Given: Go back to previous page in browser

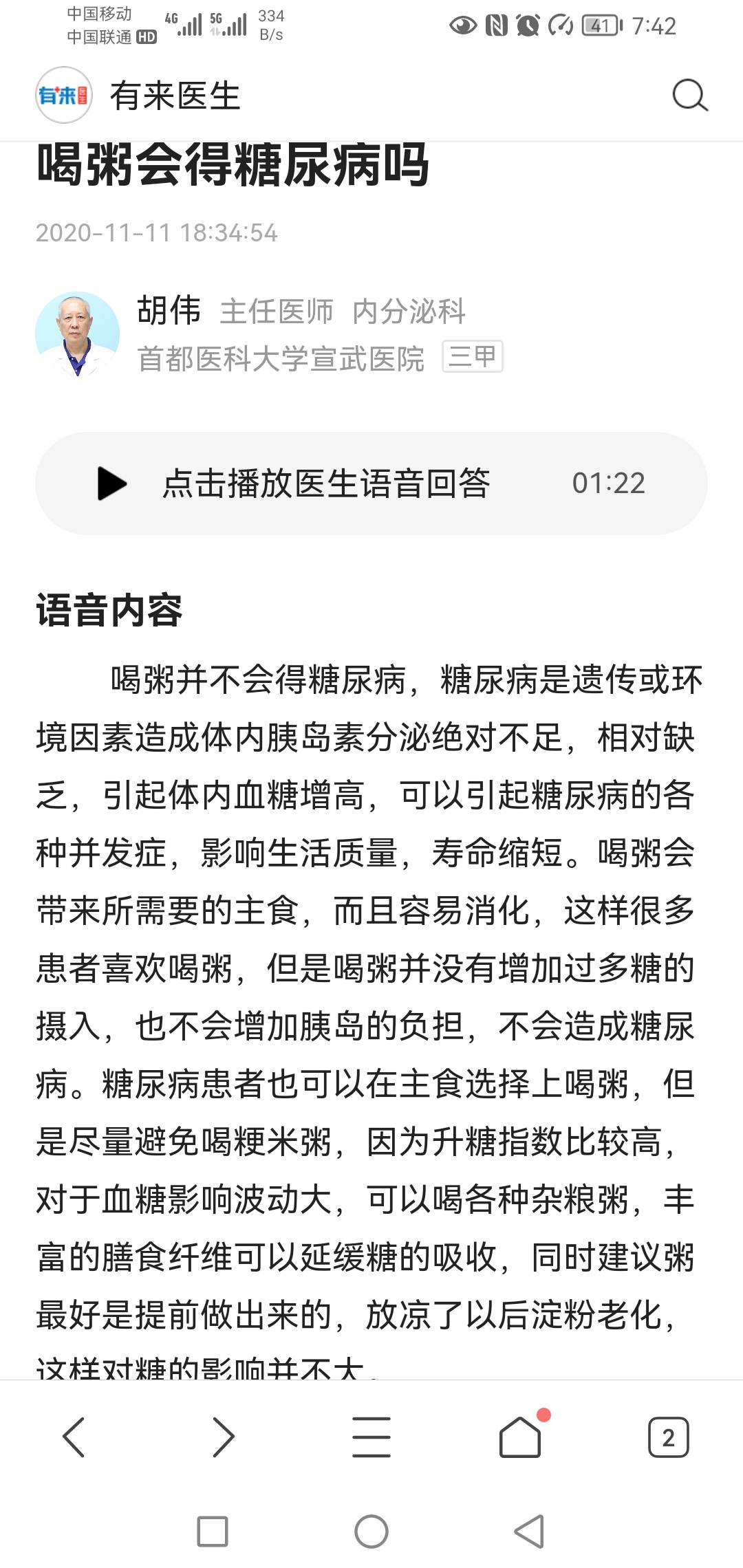Looking at the screenshot, I should [74, 1437].
